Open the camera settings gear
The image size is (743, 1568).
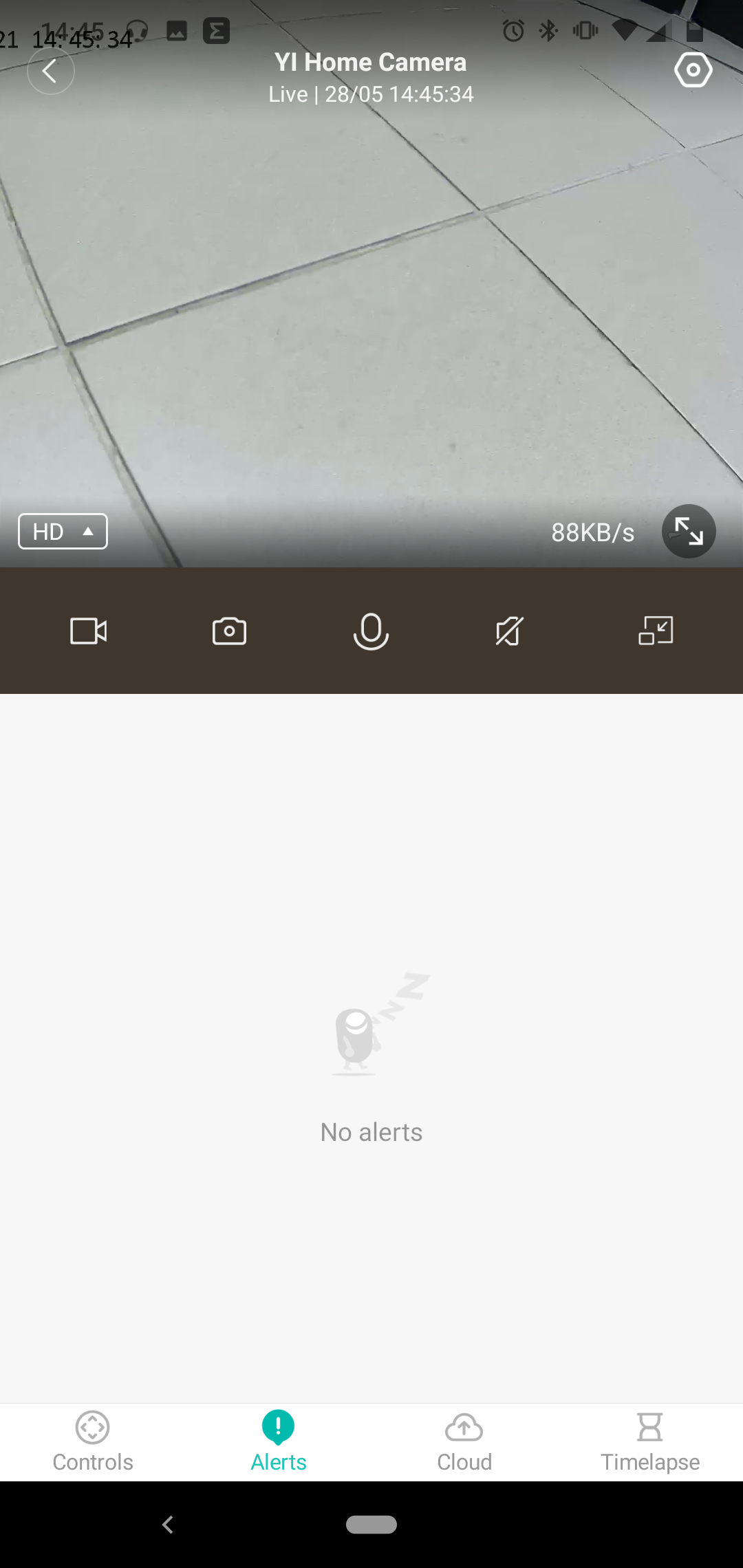(693, 69)
